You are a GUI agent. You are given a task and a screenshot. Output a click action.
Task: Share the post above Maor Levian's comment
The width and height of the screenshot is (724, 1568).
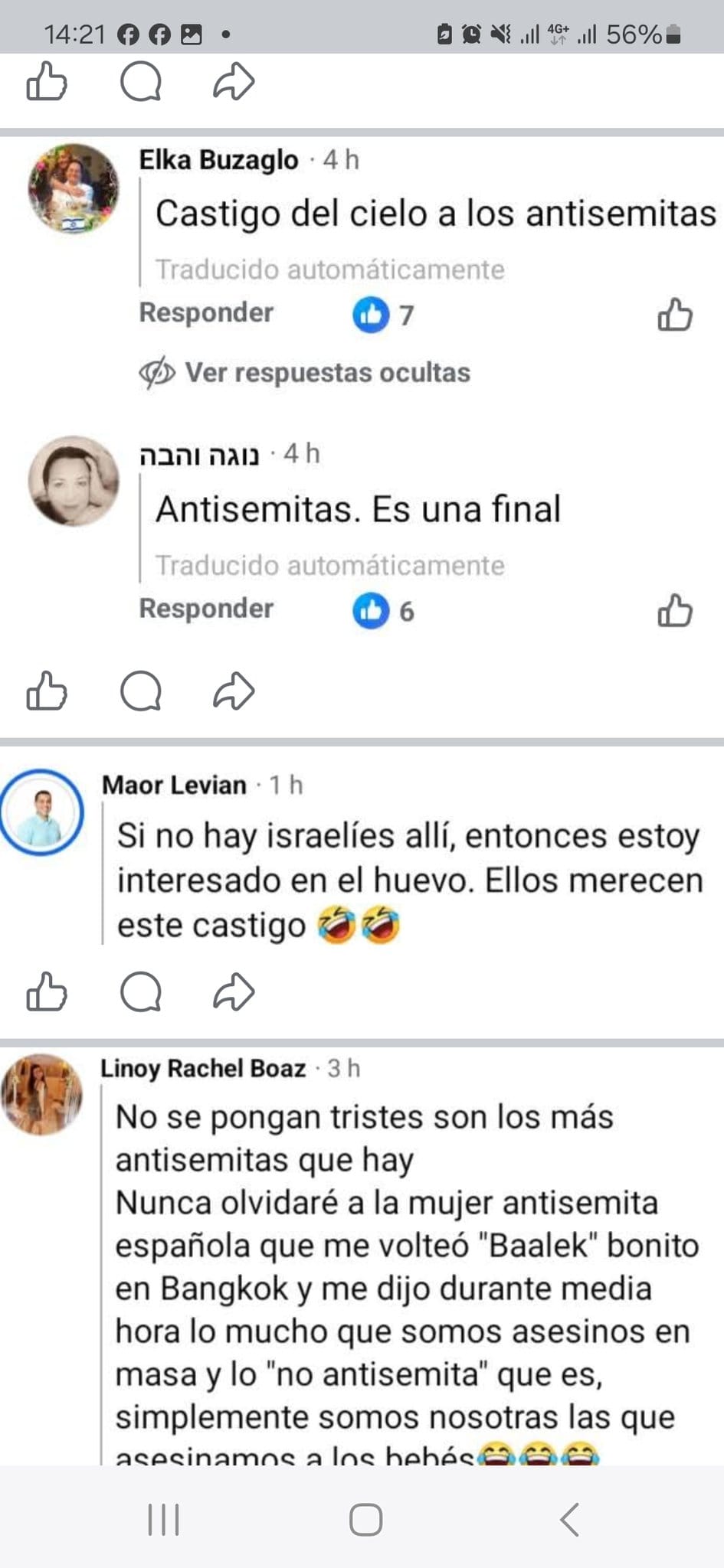coord(234,691)
